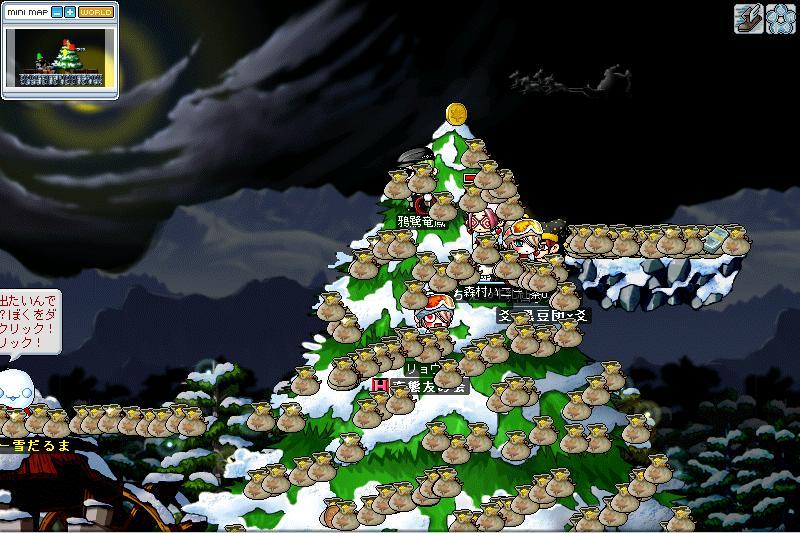The height and width of the screenshot is (533, 800).
Task: Expand the mini map with plus
Action: [69, 12]
